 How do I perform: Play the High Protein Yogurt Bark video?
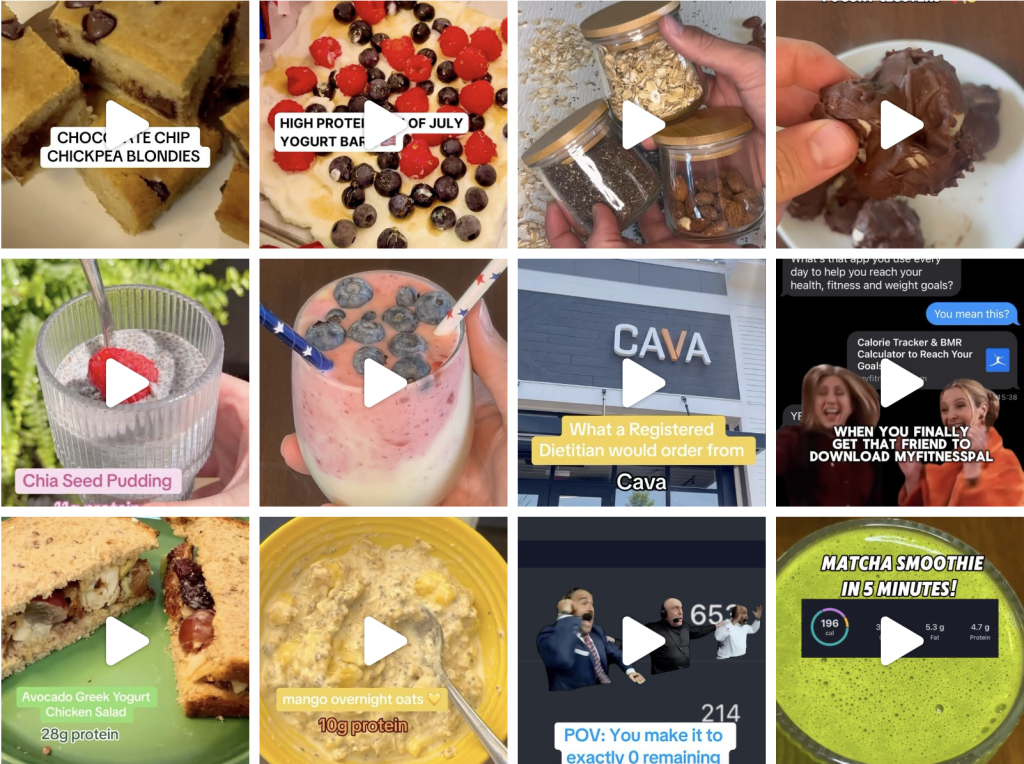click(384, 124)
